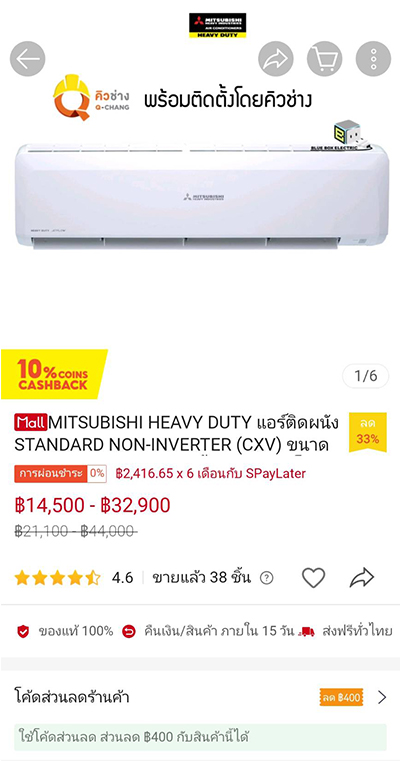
Task: Add product to favorites with the heart
Action: [313, 578]
